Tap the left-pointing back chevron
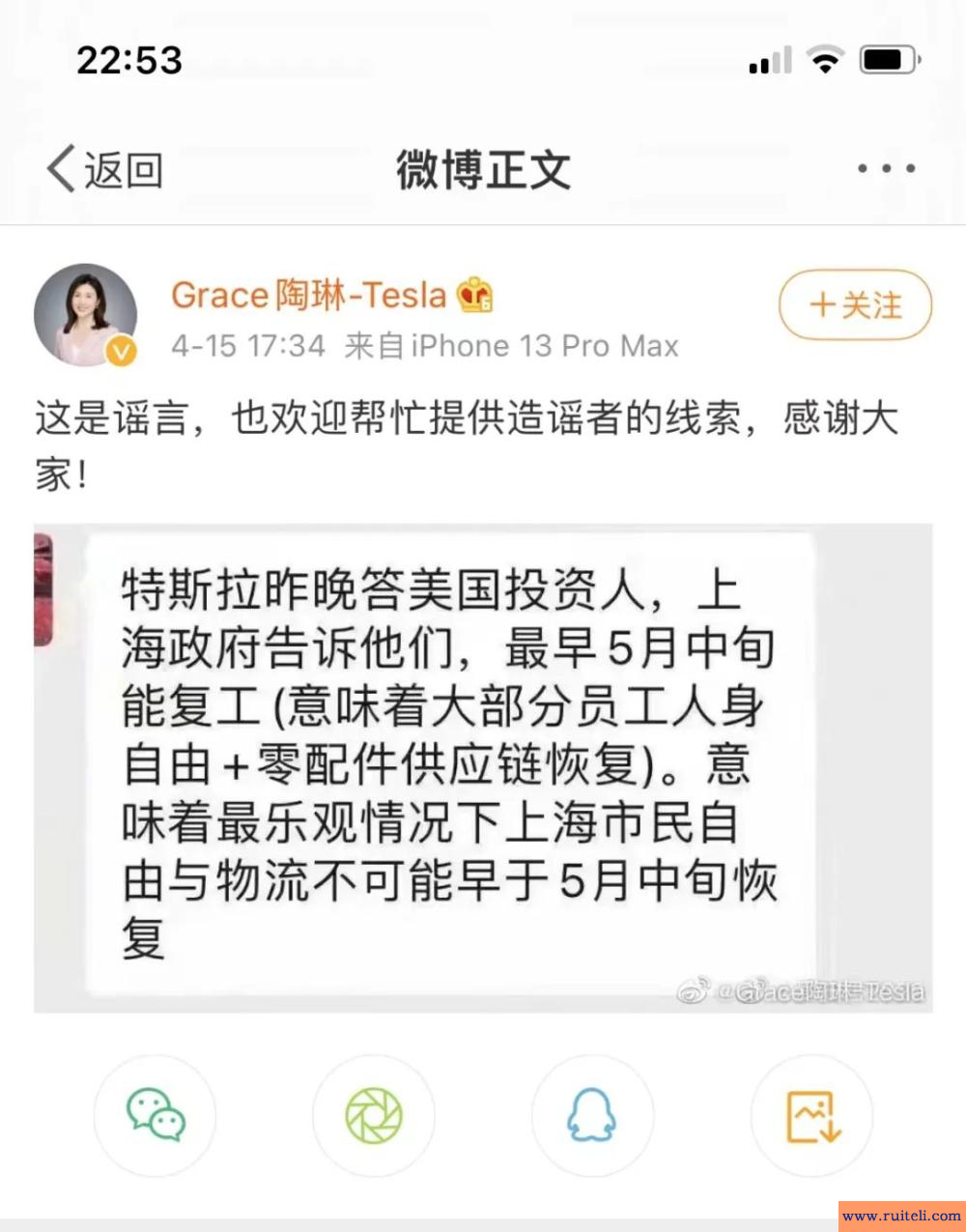 [58, 167]
